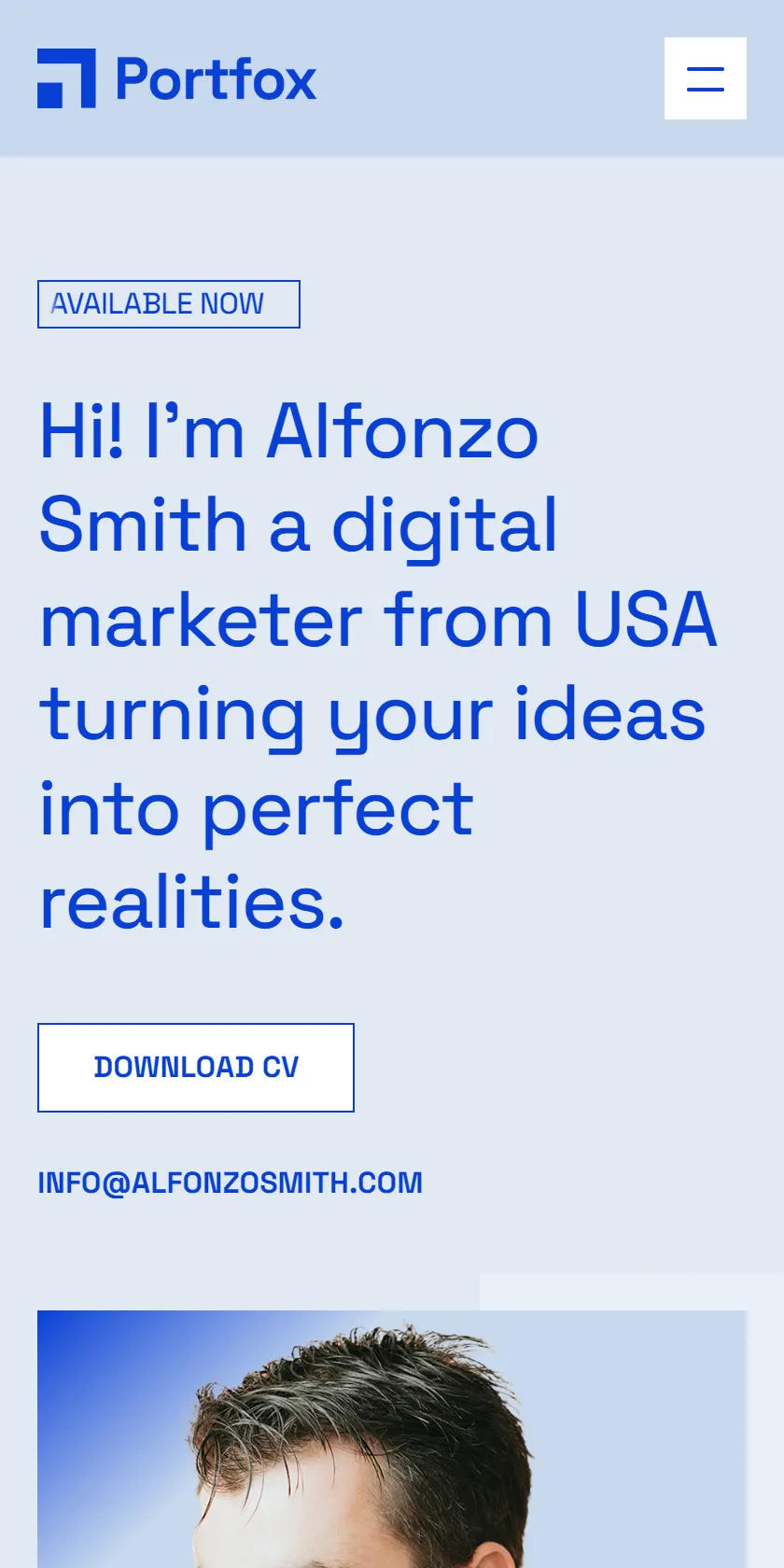Screen dimensions: 784x1568
Task: Tap the Download CV button
Action: (196, 1068)
